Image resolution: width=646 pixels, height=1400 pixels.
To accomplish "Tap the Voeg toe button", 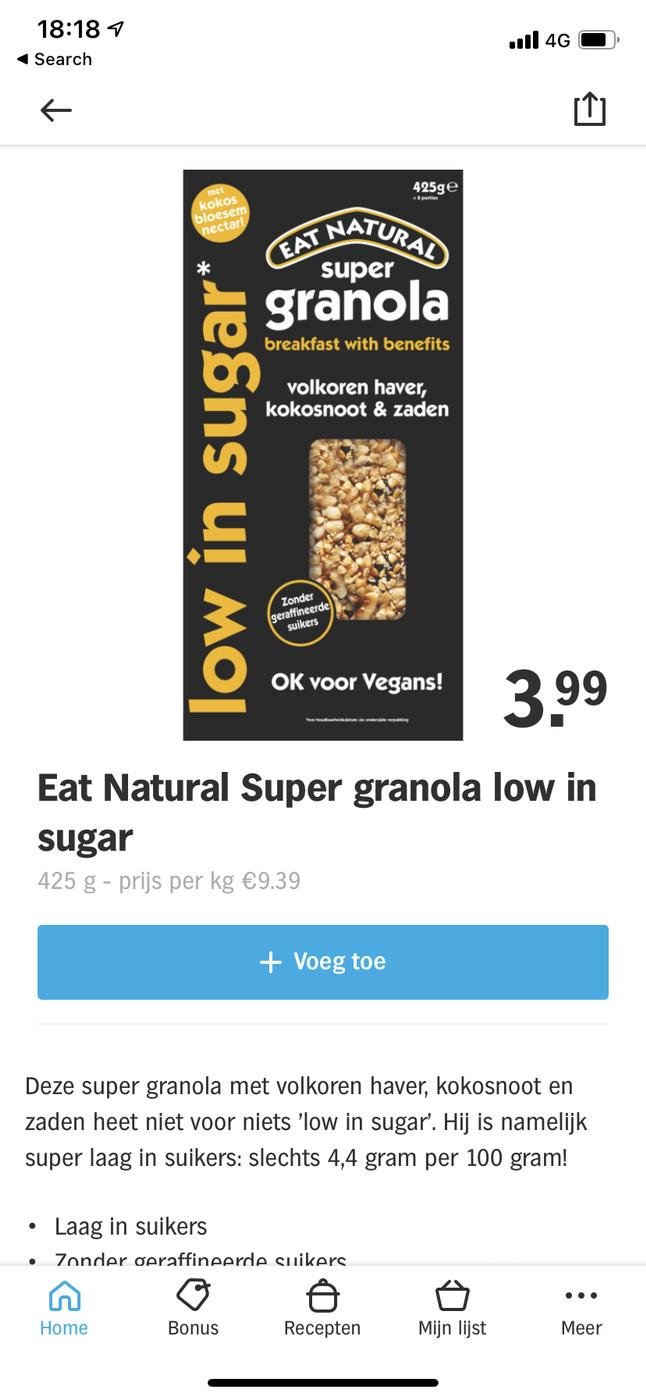I will (x=323, y=962).
